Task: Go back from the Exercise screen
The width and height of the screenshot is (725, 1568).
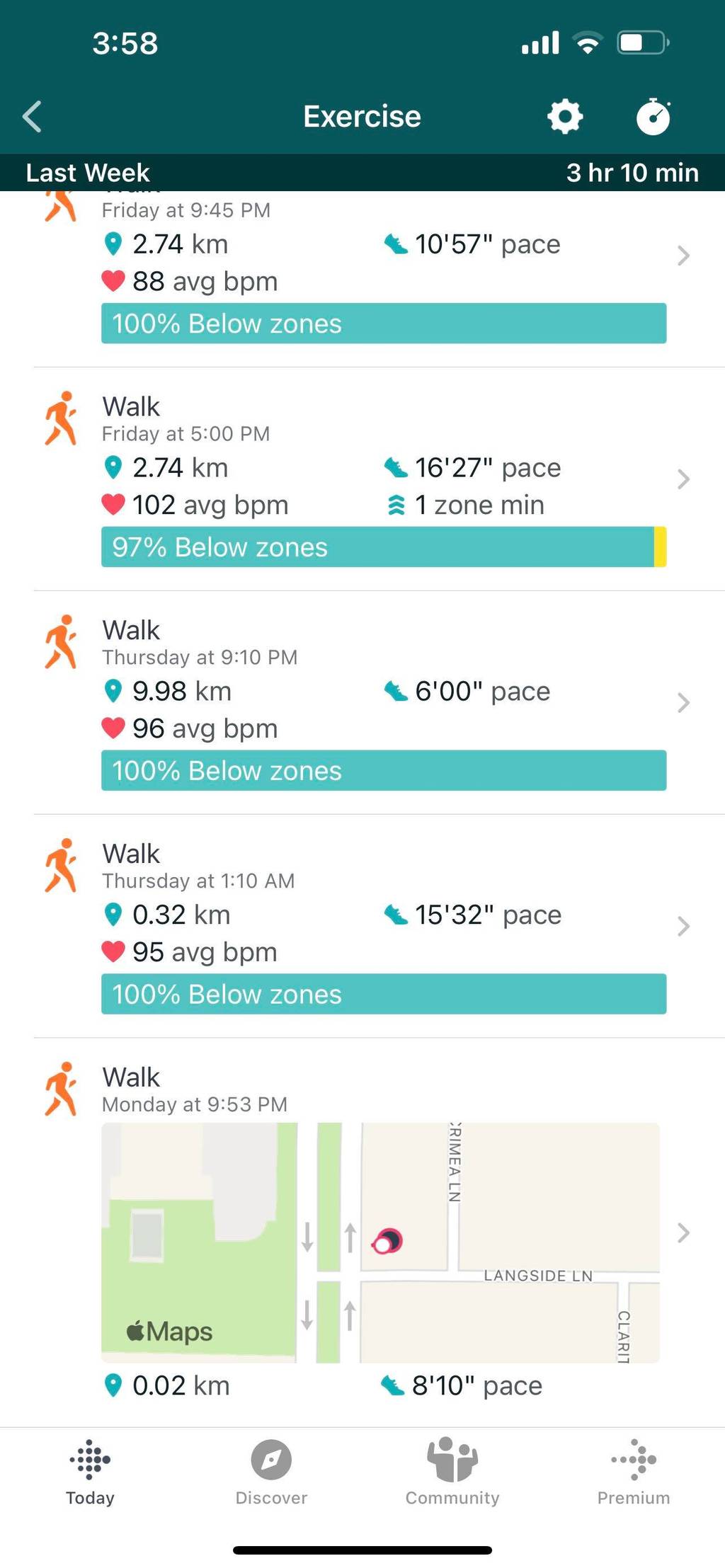Action: tap(32, 117)
